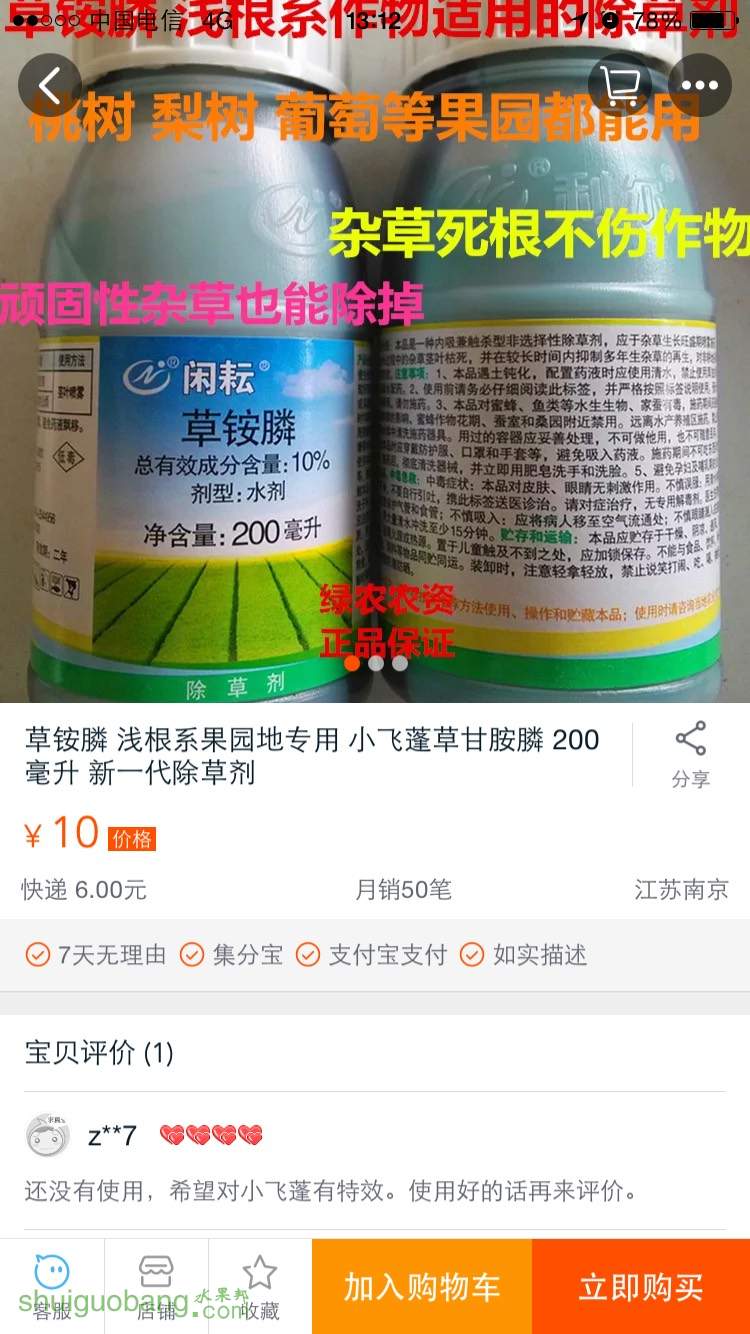The height and width of the screenshot is (1334, 750).
Task: Open the 宝贝评价 reviews section
Action: 100,1052
